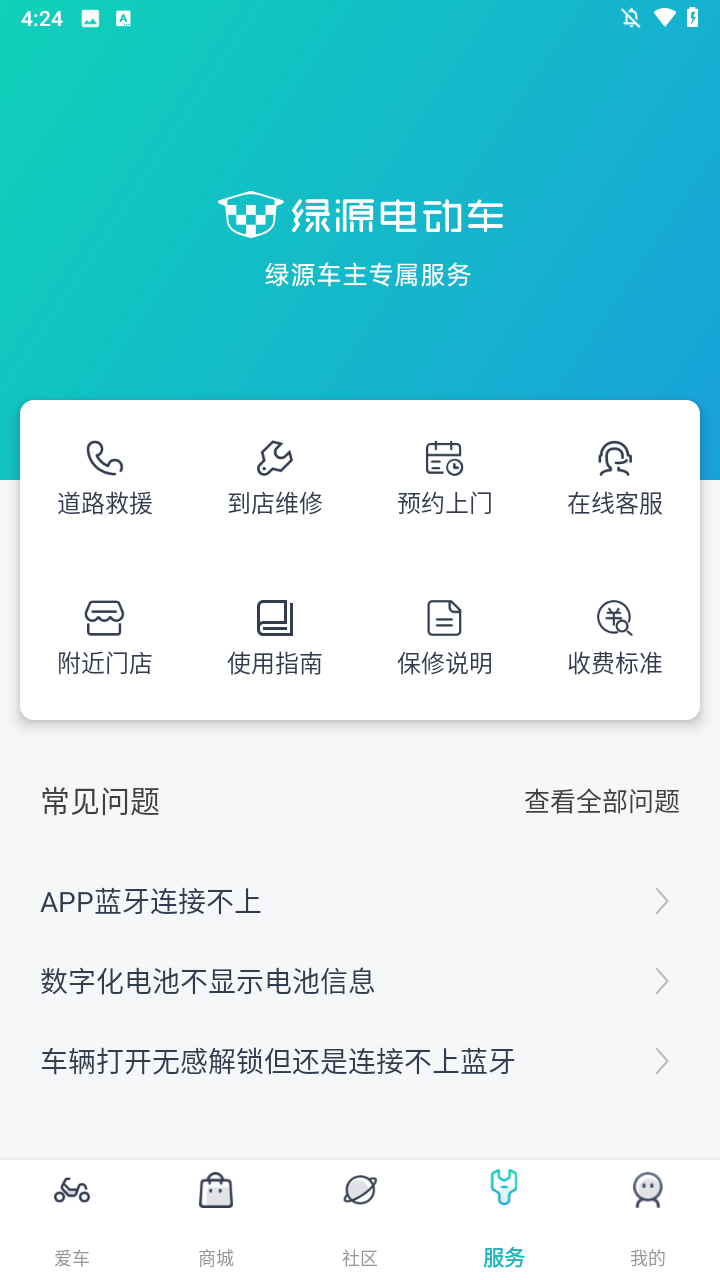Open 收费标准 fee standards

tap(614, 638)
